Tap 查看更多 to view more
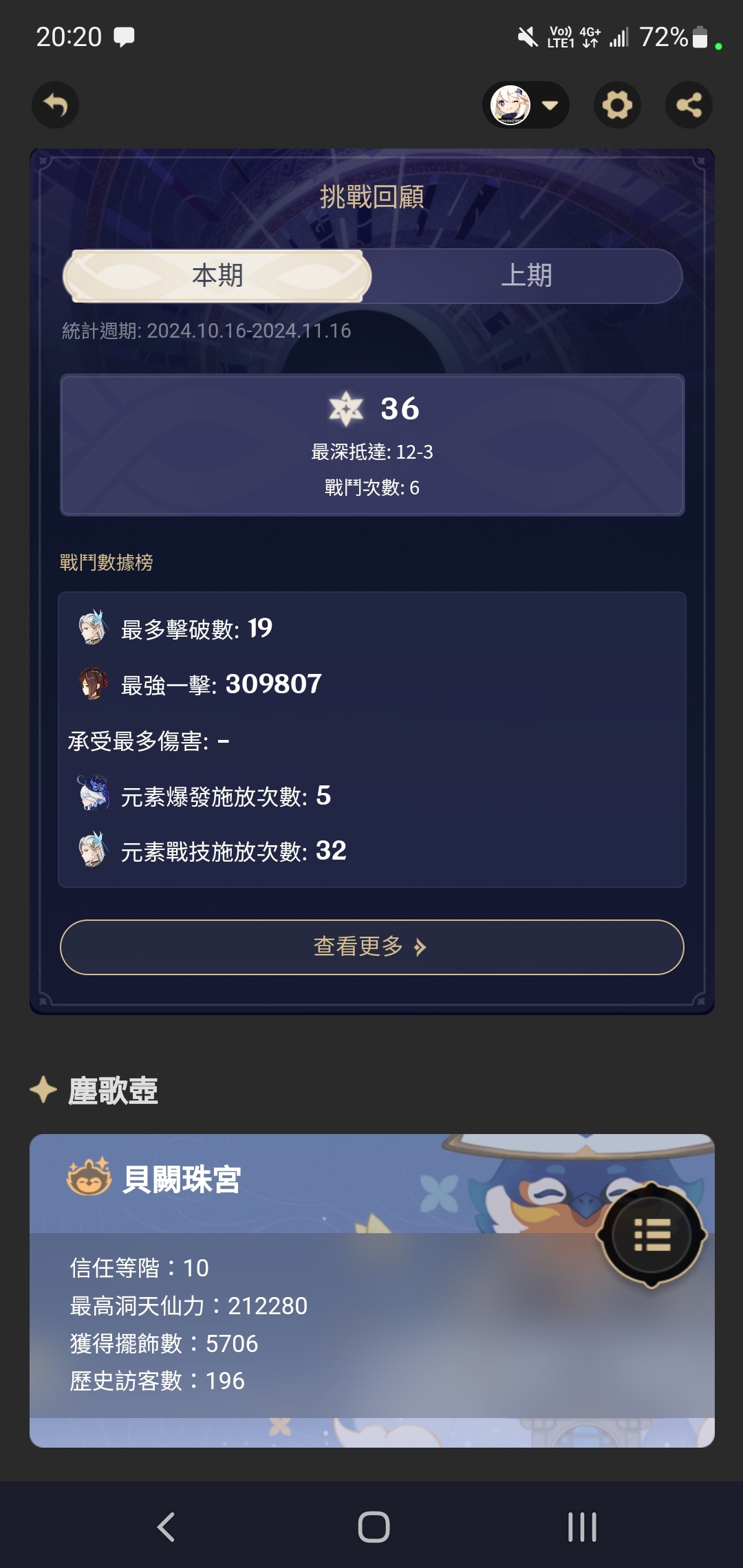This screenshot has height=1568, width=743. coord(372,947)
